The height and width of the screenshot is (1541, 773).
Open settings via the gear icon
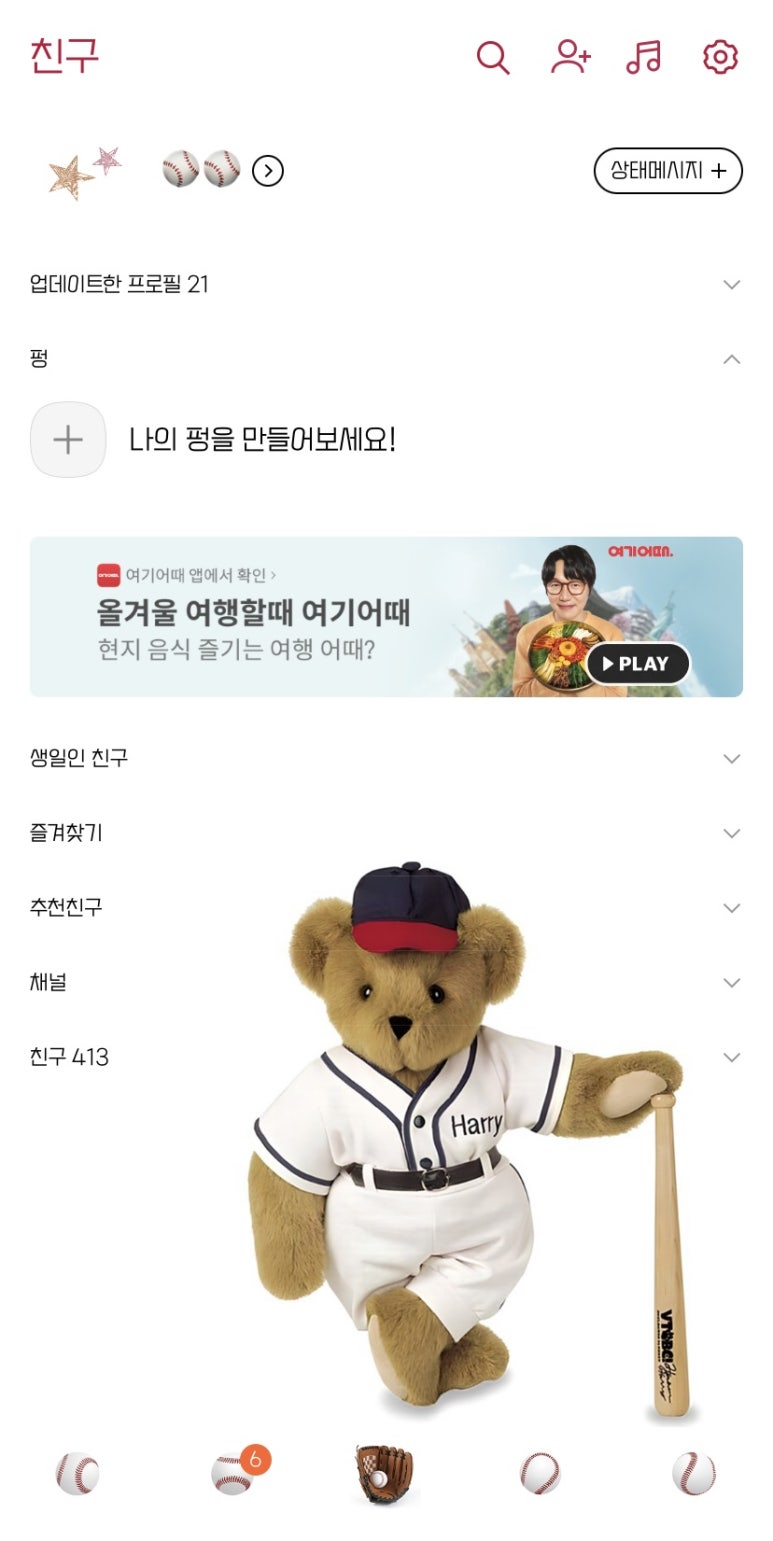point(720,57)
